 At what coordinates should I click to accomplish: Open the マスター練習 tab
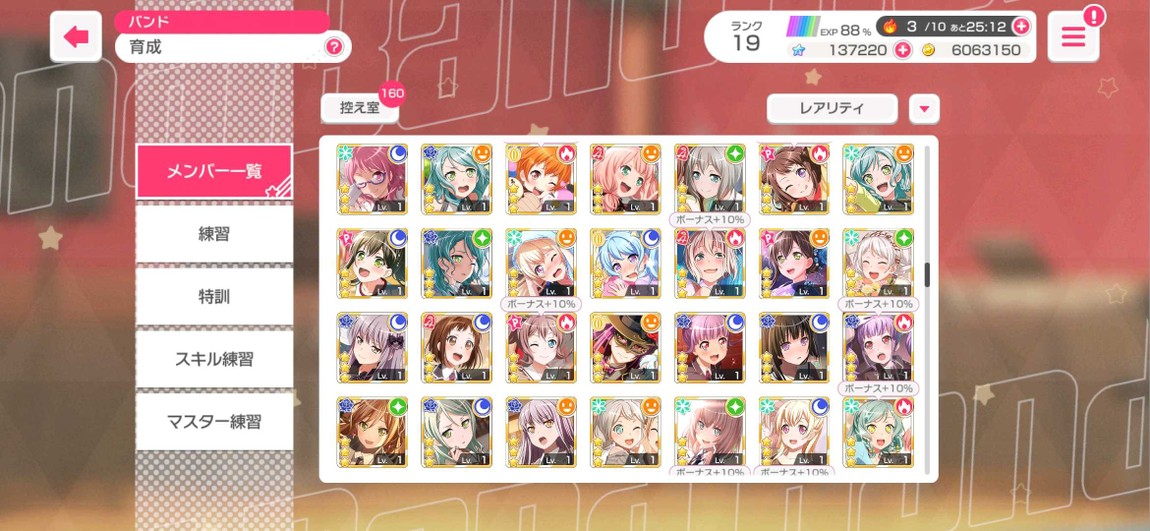214,421
